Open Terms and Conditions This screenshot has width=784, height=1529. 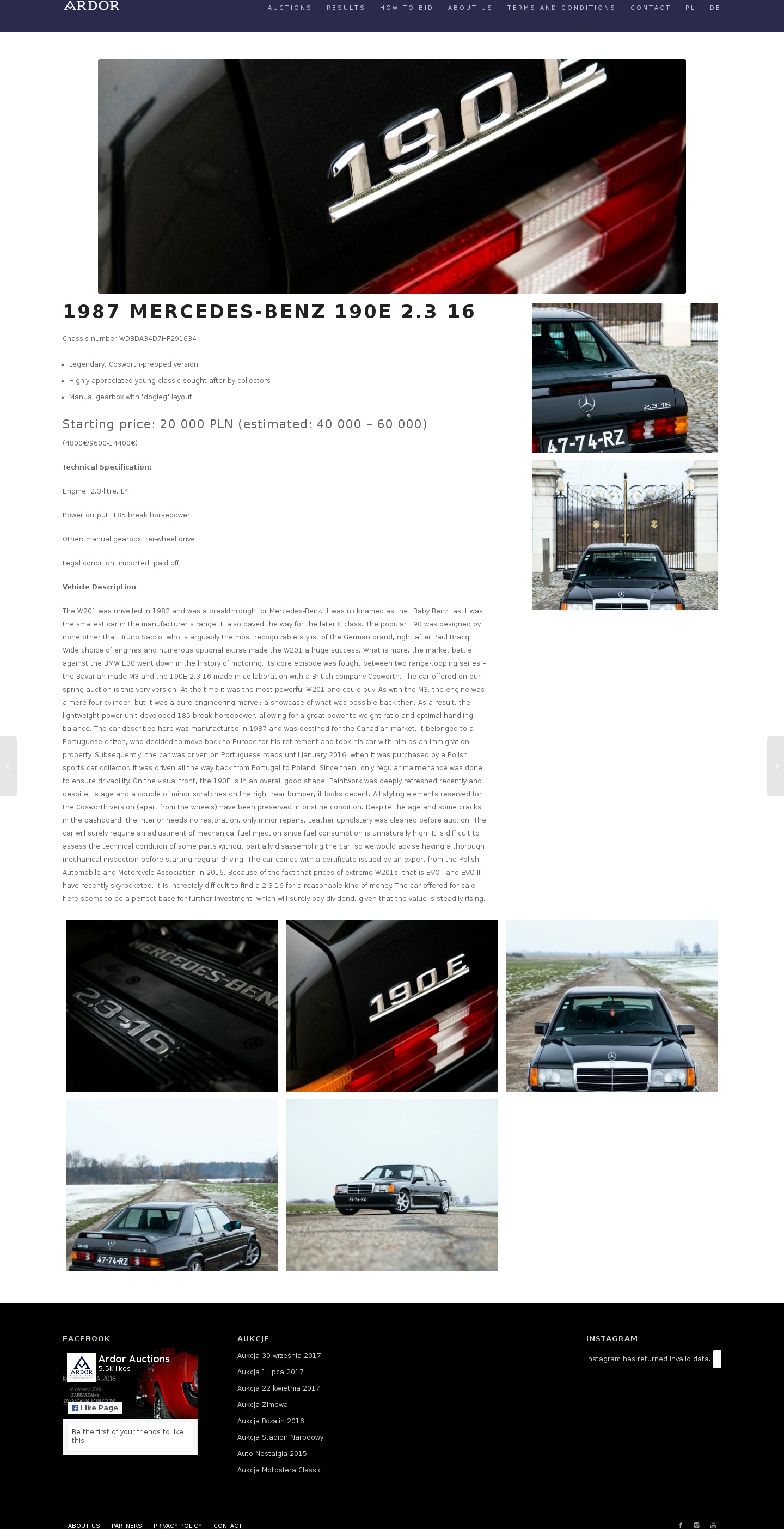pyautogui.click(x=561, y=8)
